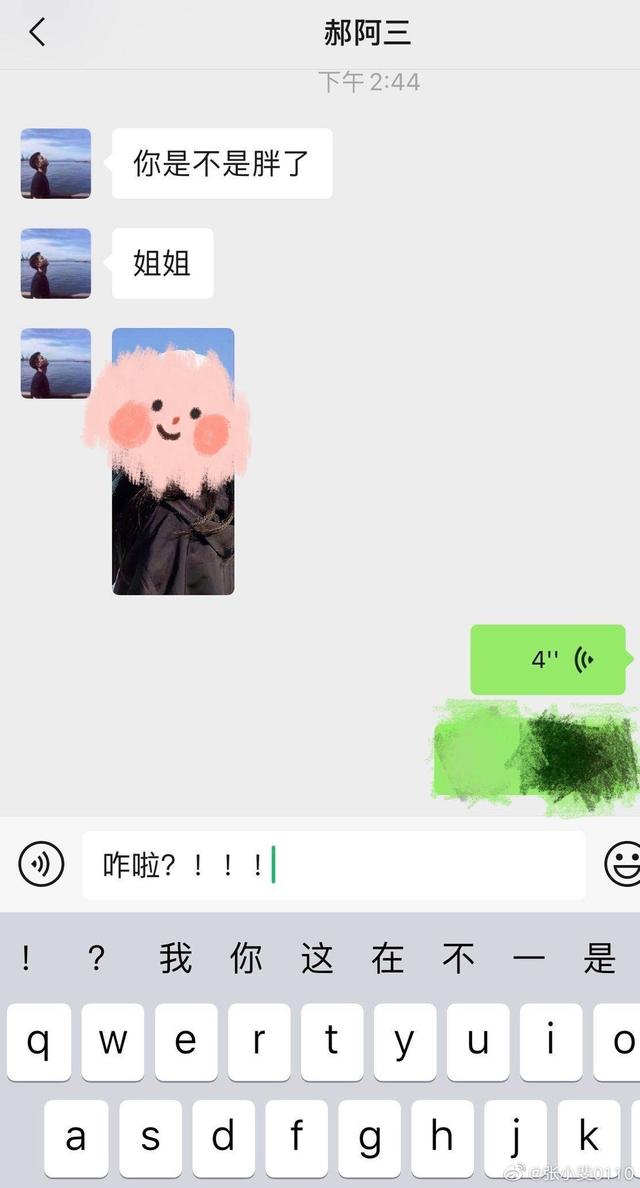Hit the g key on keyboard
The height and width of the screenshot is (1188, 640).
click(x=369, y=1138)
